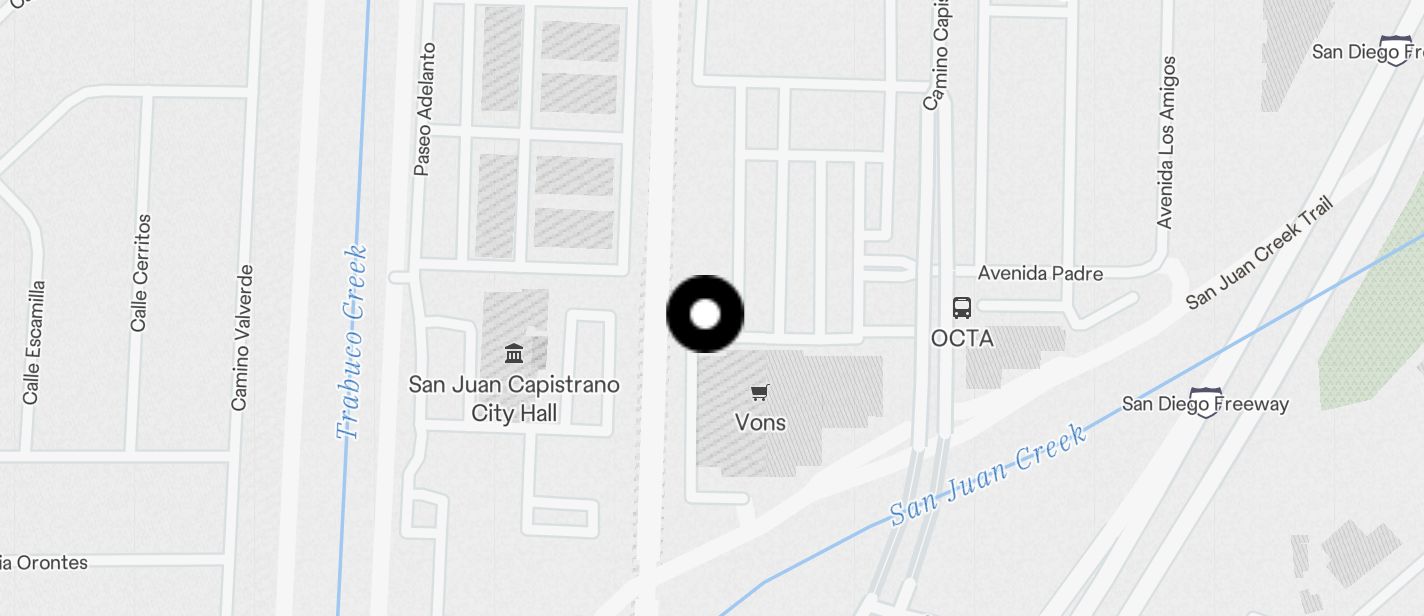This screenshot has height=616, width=1424.
Task: Tap the black location pin on the map
Action: [705, 314]
